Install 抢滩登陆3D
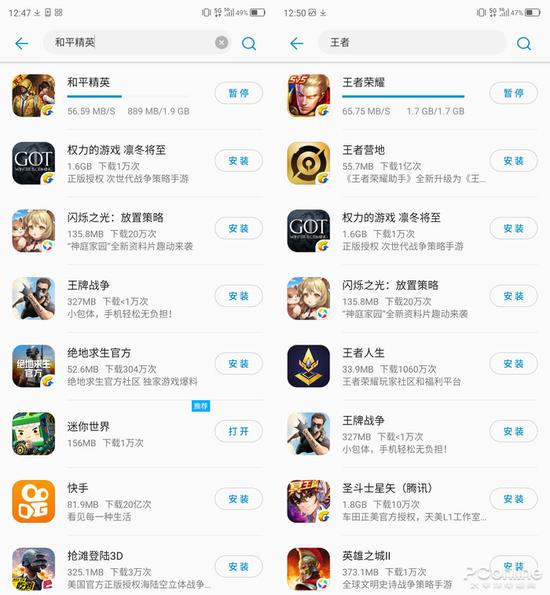This screenshot has height=595, width=550. click(x=239, y=567)
